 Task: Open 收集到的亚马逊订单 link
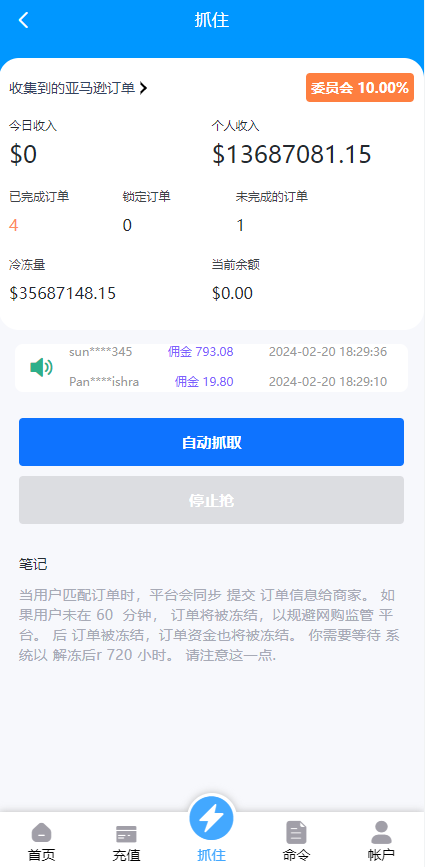(78, 88)
